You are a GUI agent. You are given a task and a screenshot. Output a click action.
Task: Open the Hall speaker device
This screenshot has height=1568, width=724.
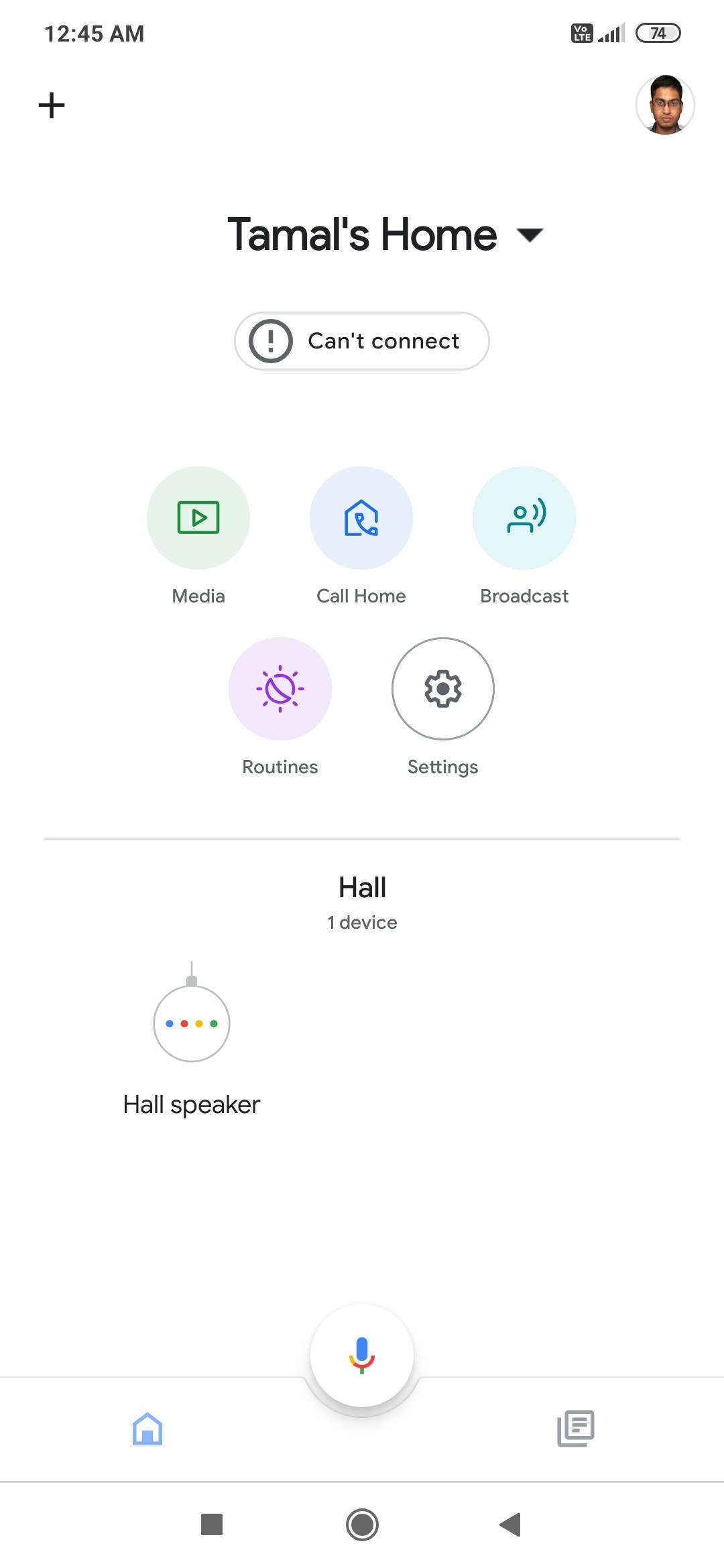pos(192,1023)
